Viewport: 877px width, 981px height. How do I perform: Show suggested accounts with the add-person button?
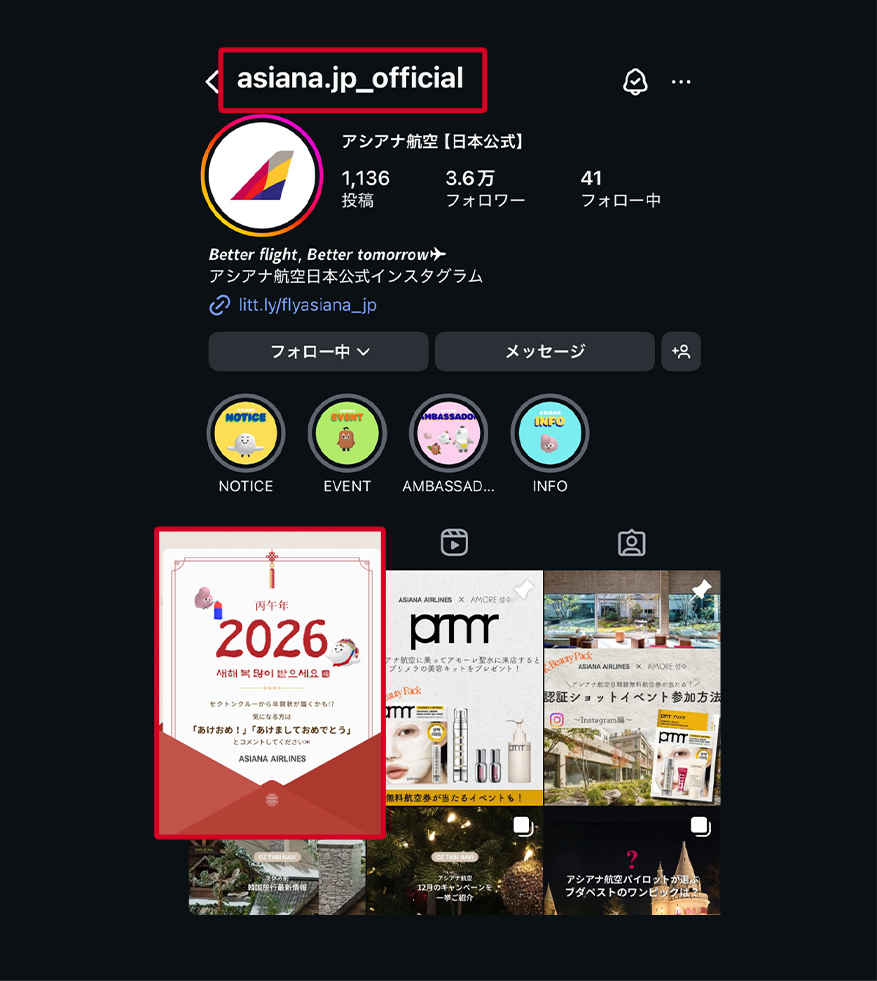(x=681, y=352)
